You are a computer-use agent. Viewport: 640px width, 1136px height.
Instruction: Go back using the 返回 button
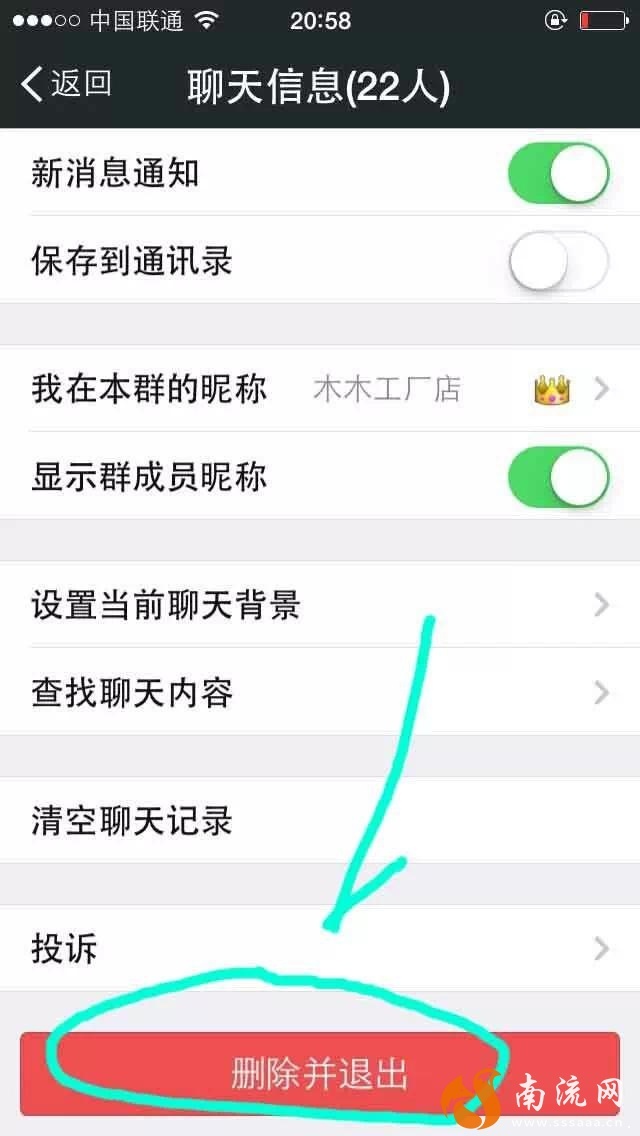[x=66, y=84]
